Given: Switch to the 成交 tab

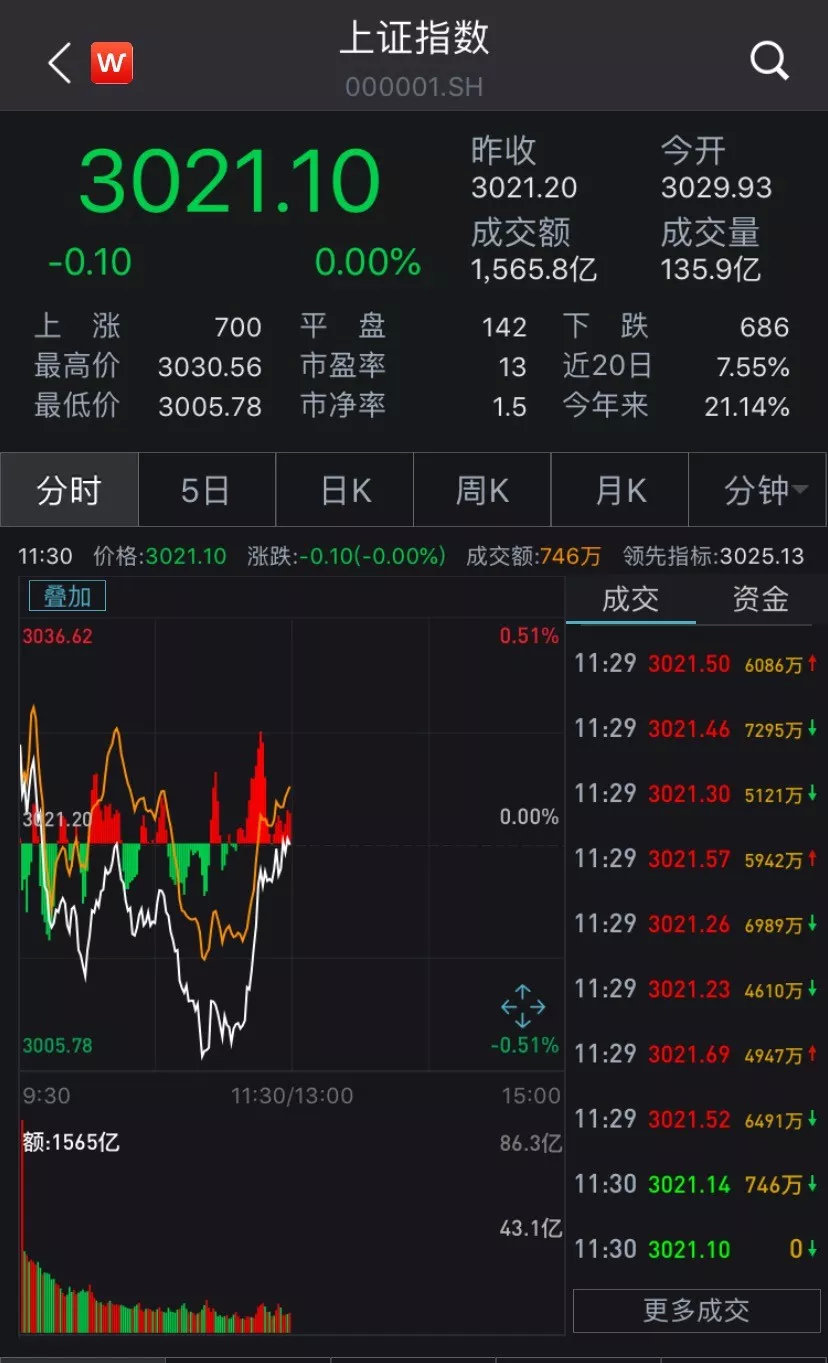Looking at the screenshot, I should tap(630, 599).
